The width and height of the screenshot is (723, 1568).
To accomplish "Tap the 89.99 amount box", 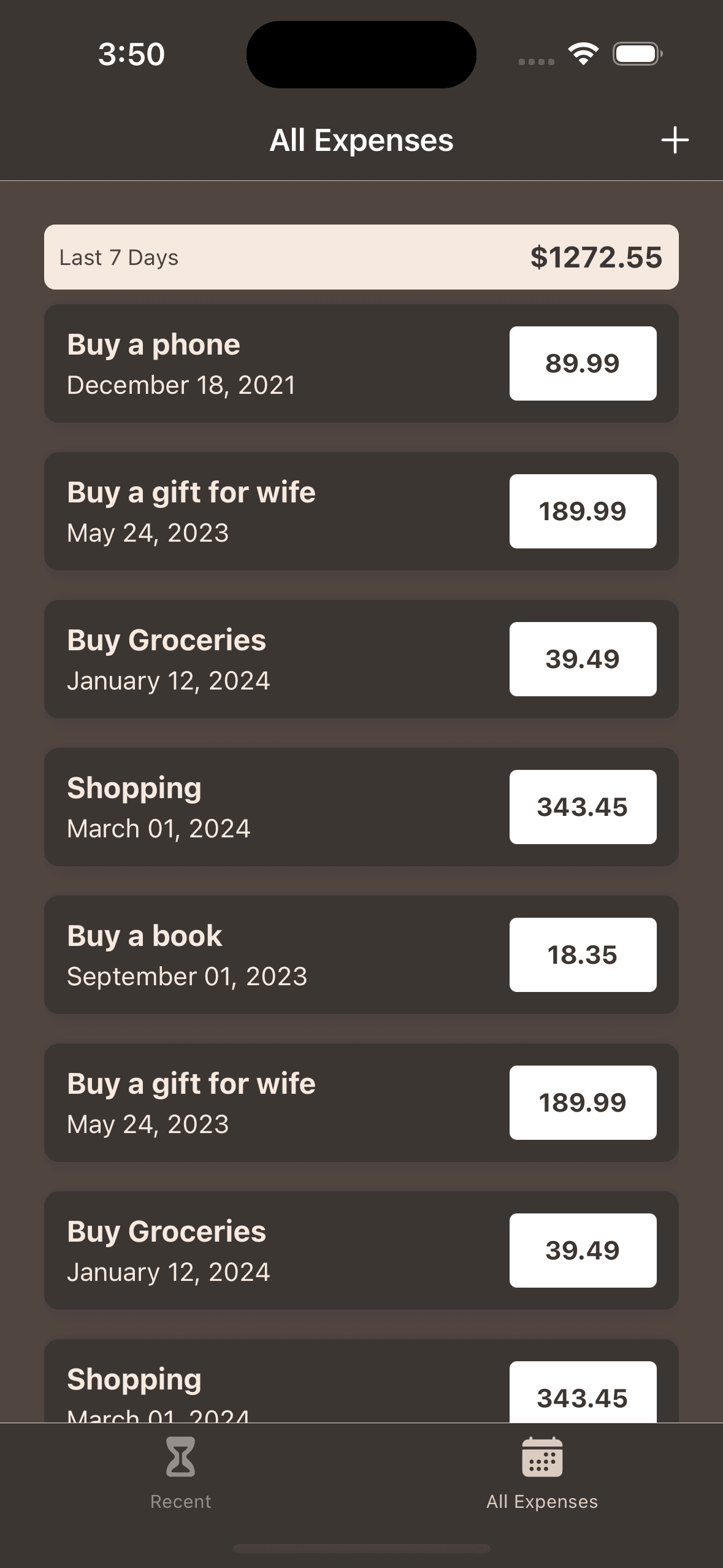I will (582, 363).
